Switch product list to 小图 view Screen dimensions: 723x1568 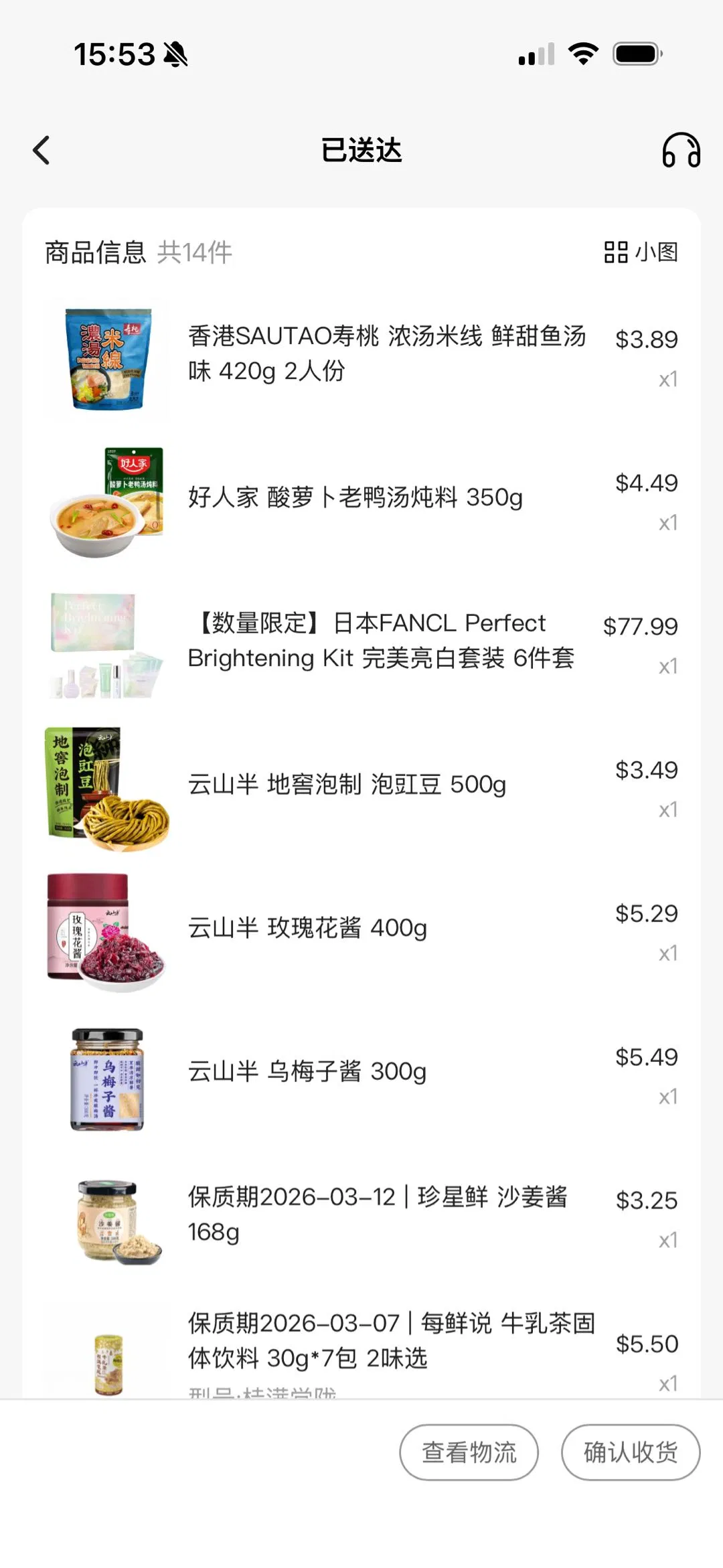(x=641, y=252)
